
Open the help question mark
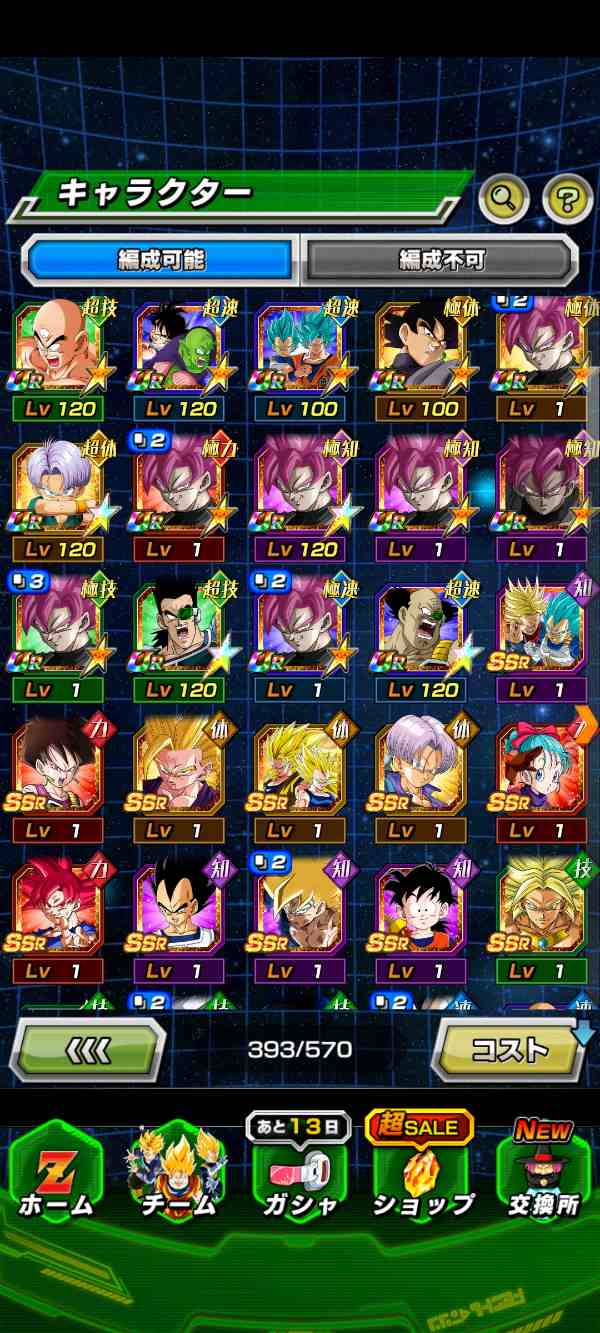(x=567, y=199)
